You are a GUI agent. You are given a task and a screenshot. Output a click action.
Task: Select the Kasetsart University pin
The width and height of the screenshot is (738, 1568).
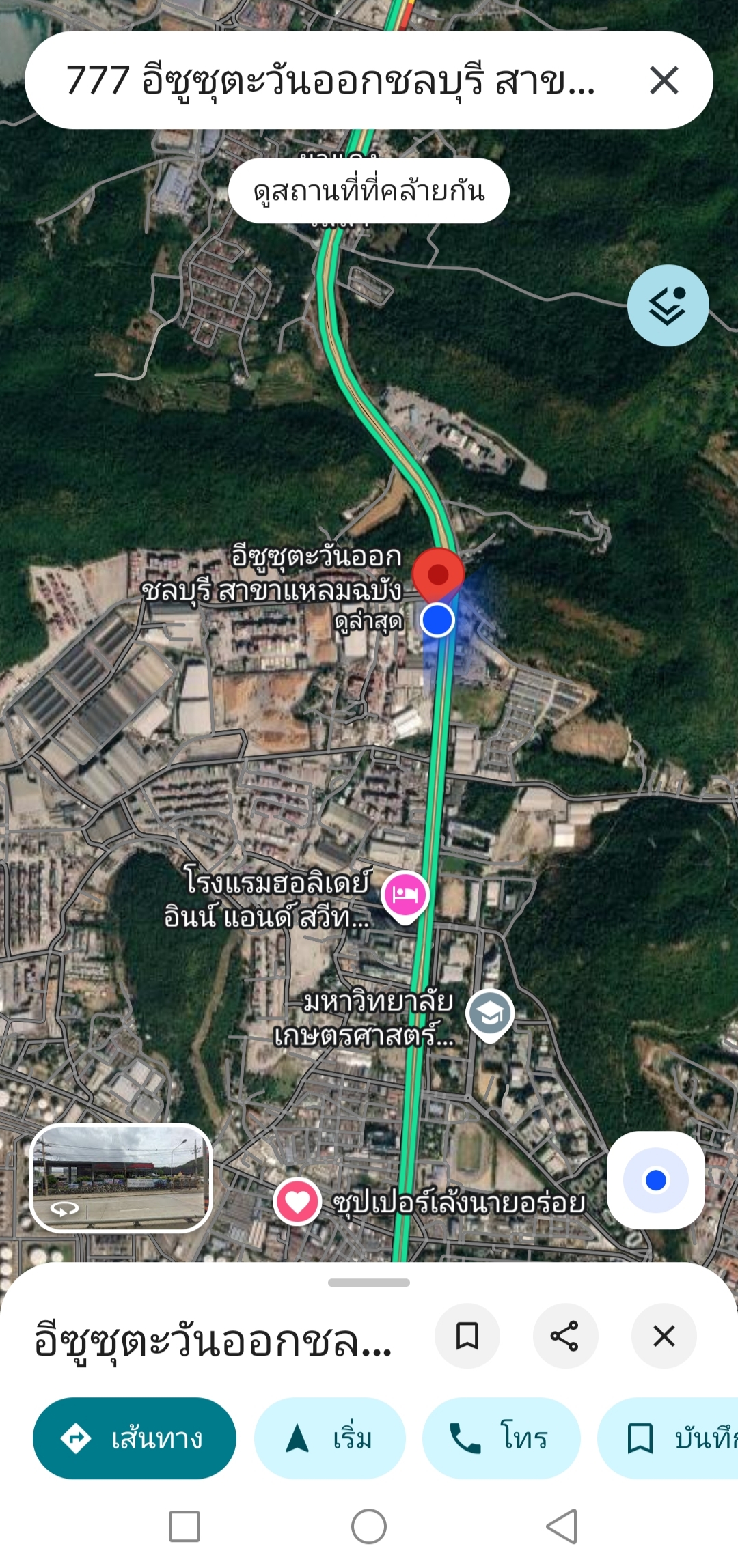pyautogui.click(x=489, y=1013)
